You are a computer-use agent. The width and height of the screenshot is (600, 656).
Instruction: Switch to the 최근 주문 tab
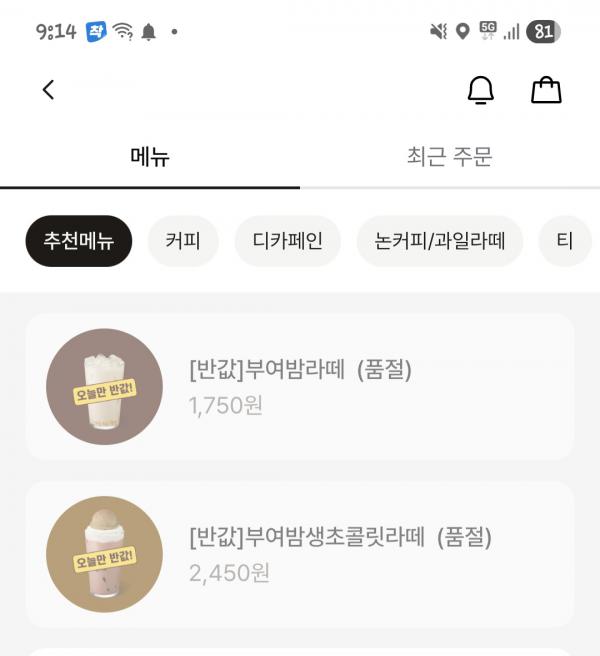tap(449, 157)
